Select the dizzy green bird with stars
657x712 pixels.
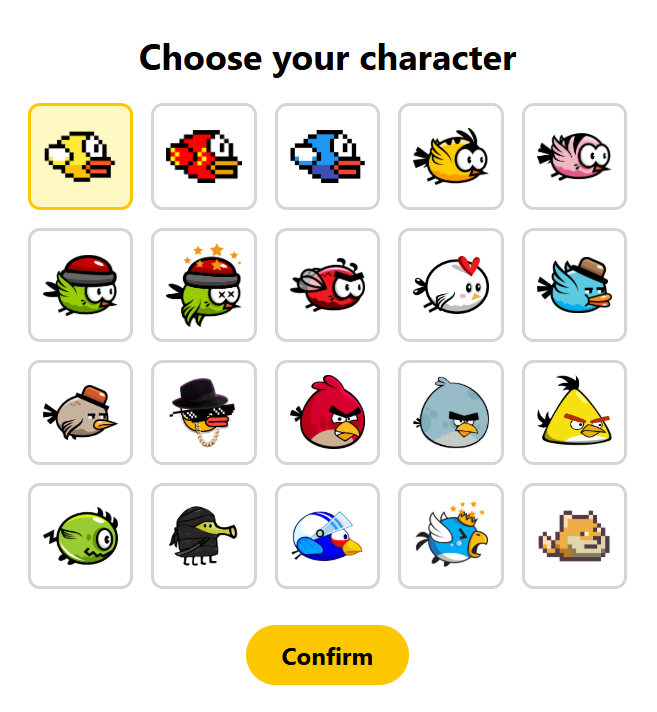tap(204, 285)
